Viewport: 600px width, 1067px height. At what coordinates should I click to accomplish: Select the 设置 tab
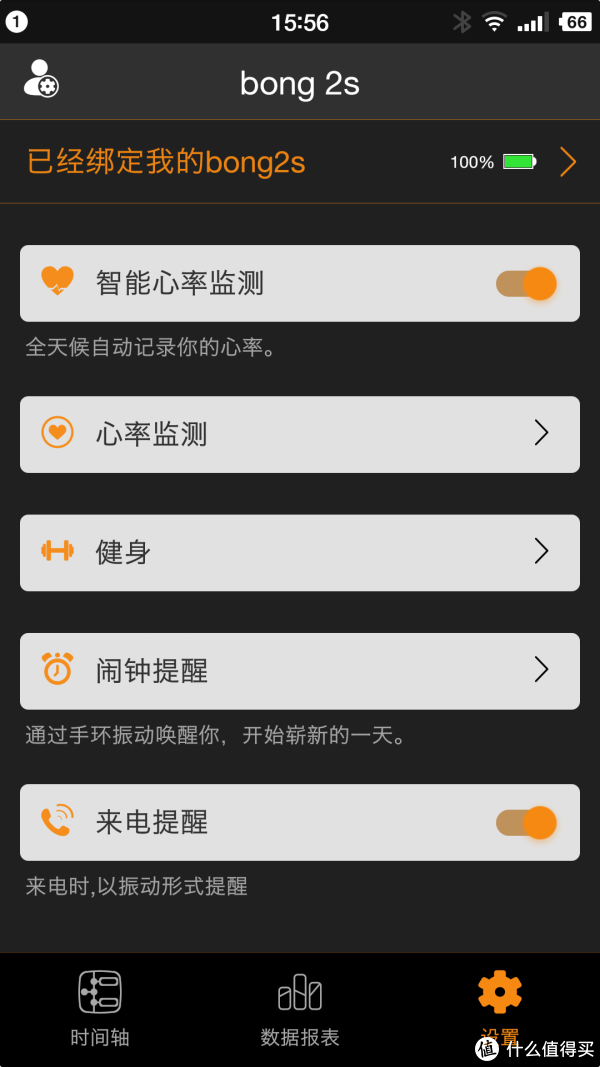[x=500, y=1005]
